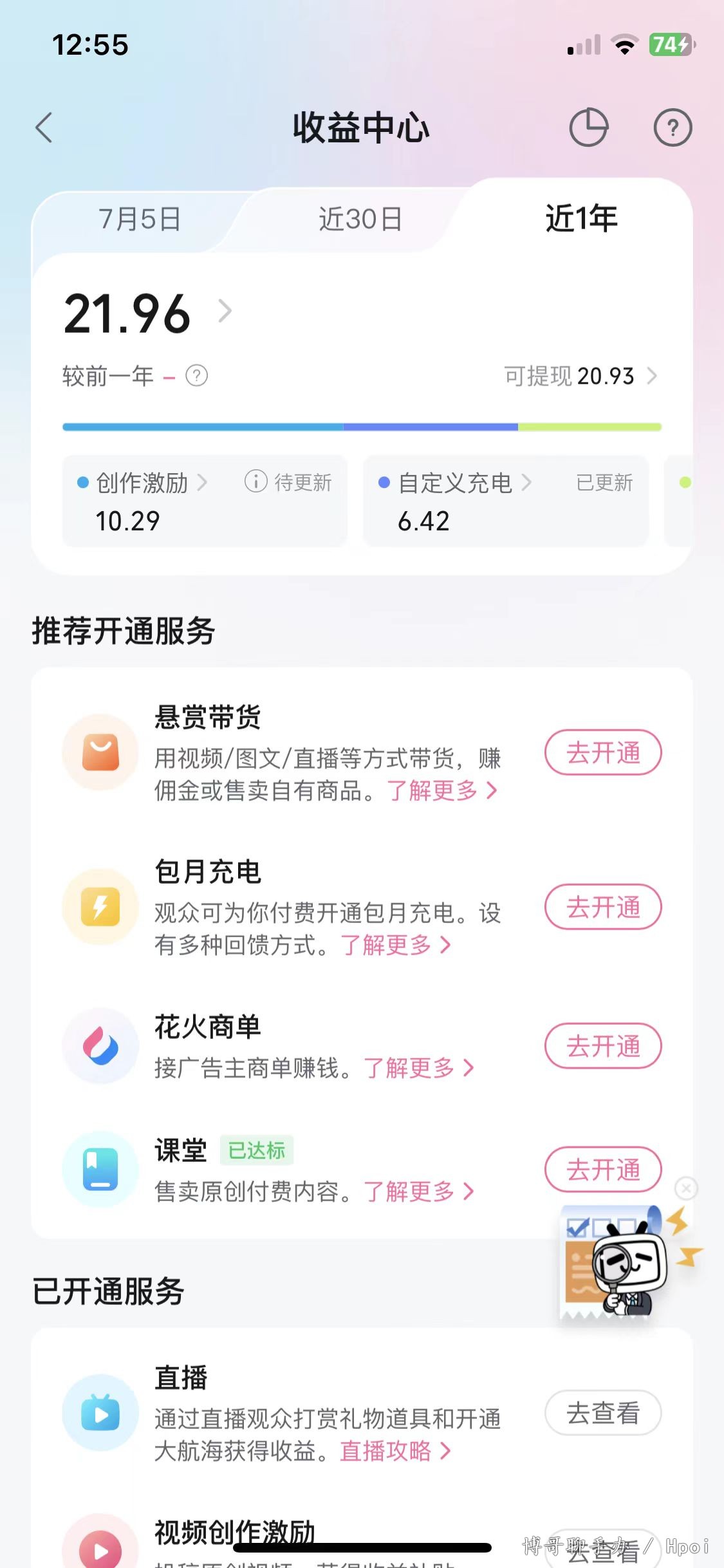724x1568 pixels.
Task: Tap 去查看 for 直播 service
Action: point(603,1413)
